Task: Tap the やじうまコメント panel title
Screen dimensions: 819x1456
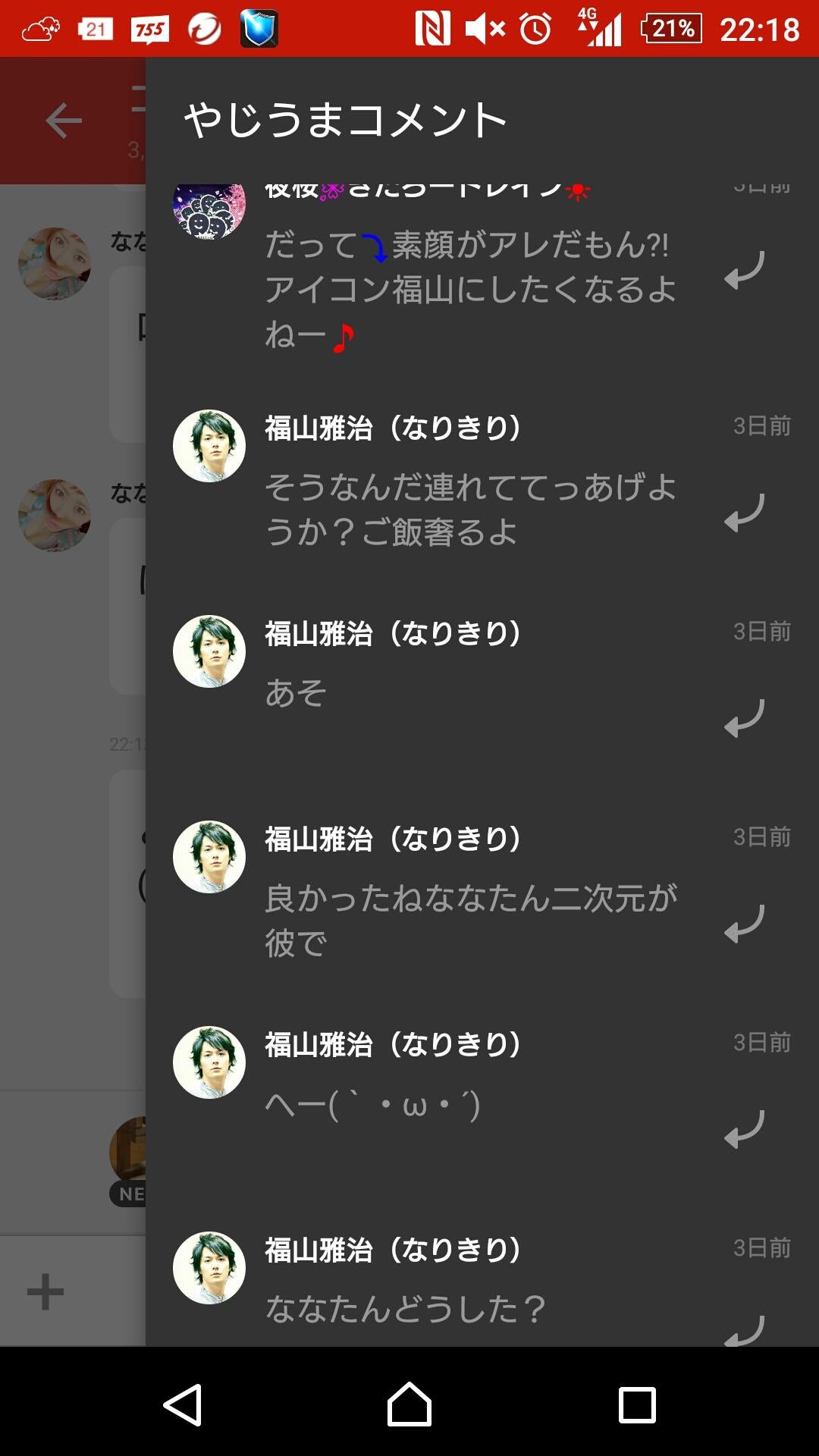Action: pos(343,118)
